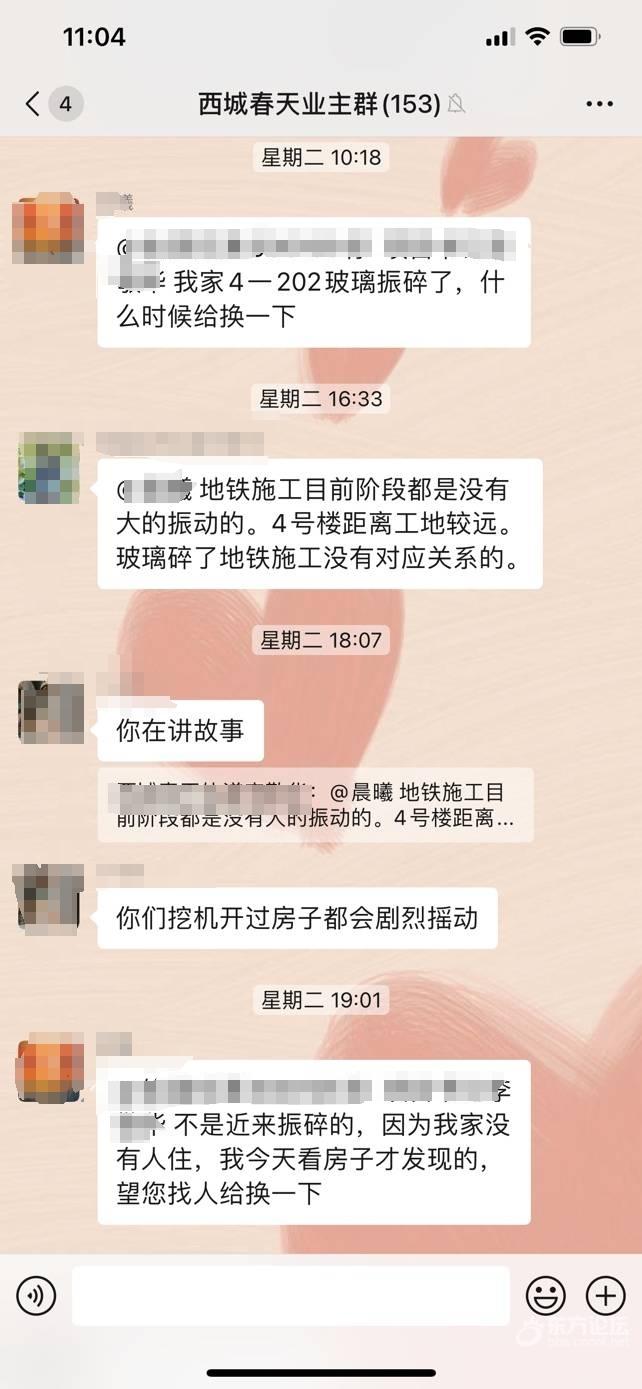Open the emoji sticker panel
The width and height of the screenshot is (642, 1389).
[x=545, y=1296]
